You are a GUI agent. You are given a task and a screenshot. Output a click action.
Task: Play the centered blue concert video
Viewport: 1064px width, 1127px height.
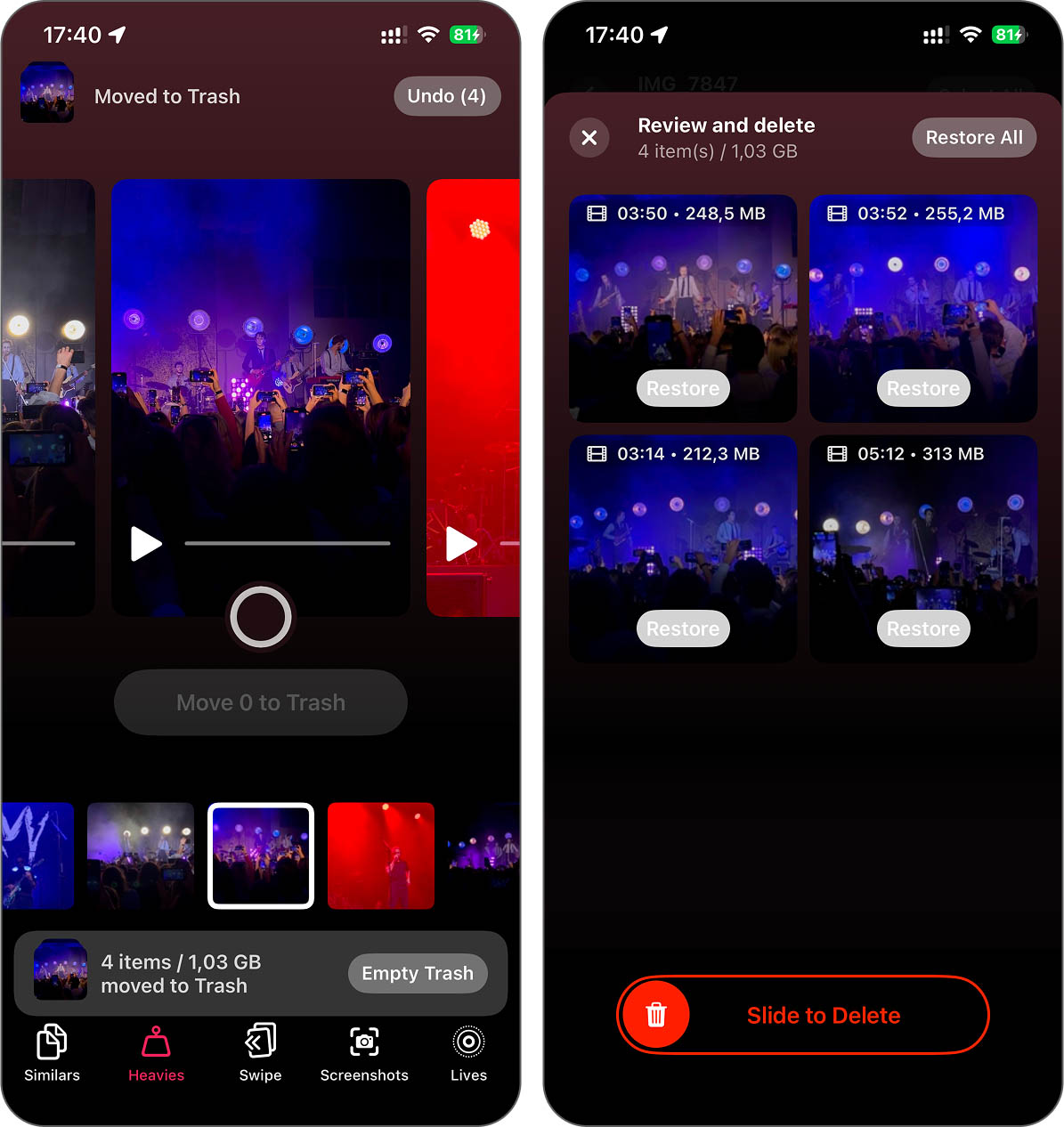pos(146,543)
